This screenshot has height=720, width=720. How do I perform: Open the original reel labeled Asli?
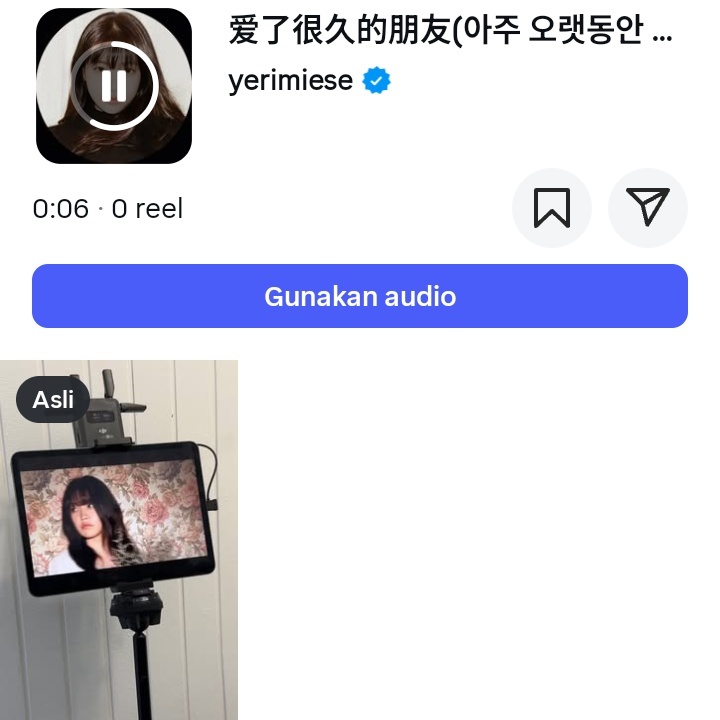coord(119,540)
